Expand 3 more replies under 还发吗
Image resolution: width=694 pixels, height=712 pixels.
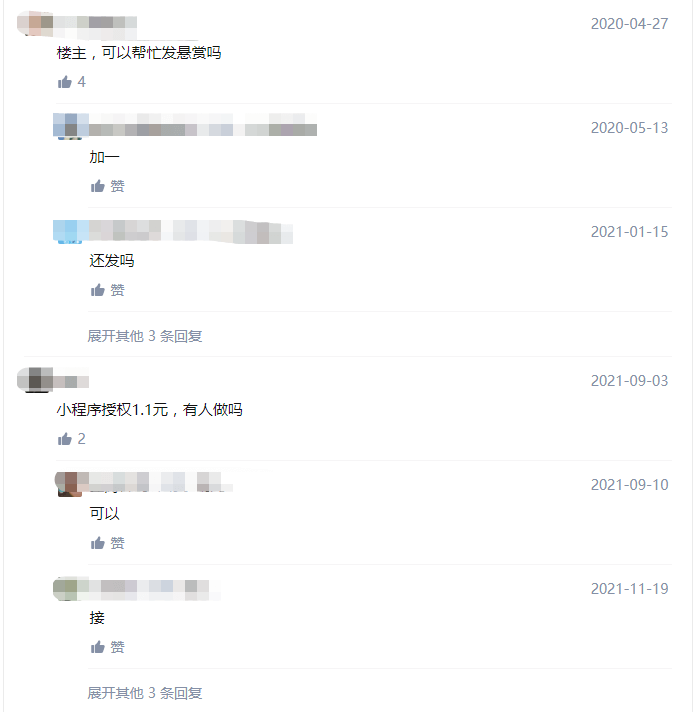pos(145,336)
